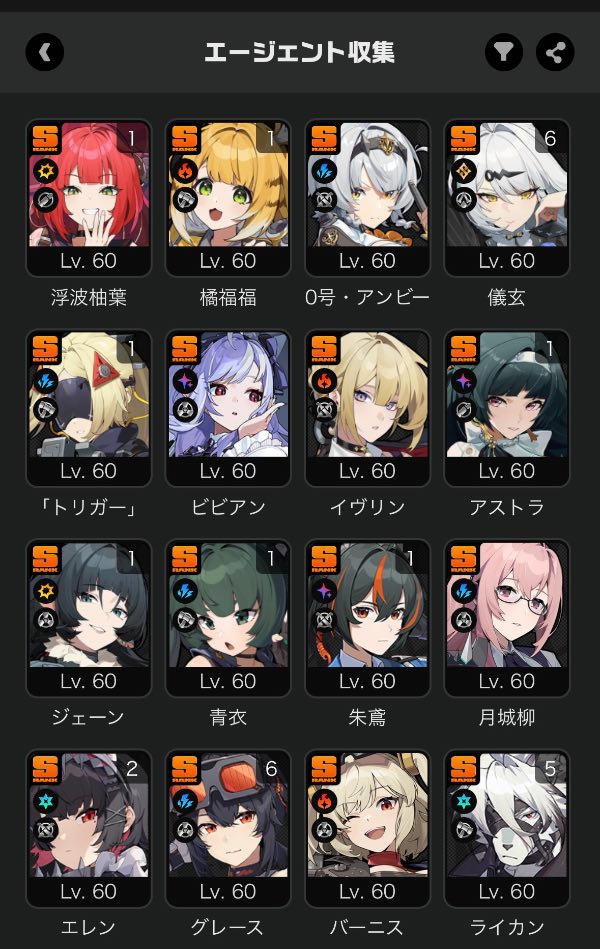The width and height of the screenshot is (600, 949).
Task: Open エレン's agent card
Action: [x=89, y=828]
